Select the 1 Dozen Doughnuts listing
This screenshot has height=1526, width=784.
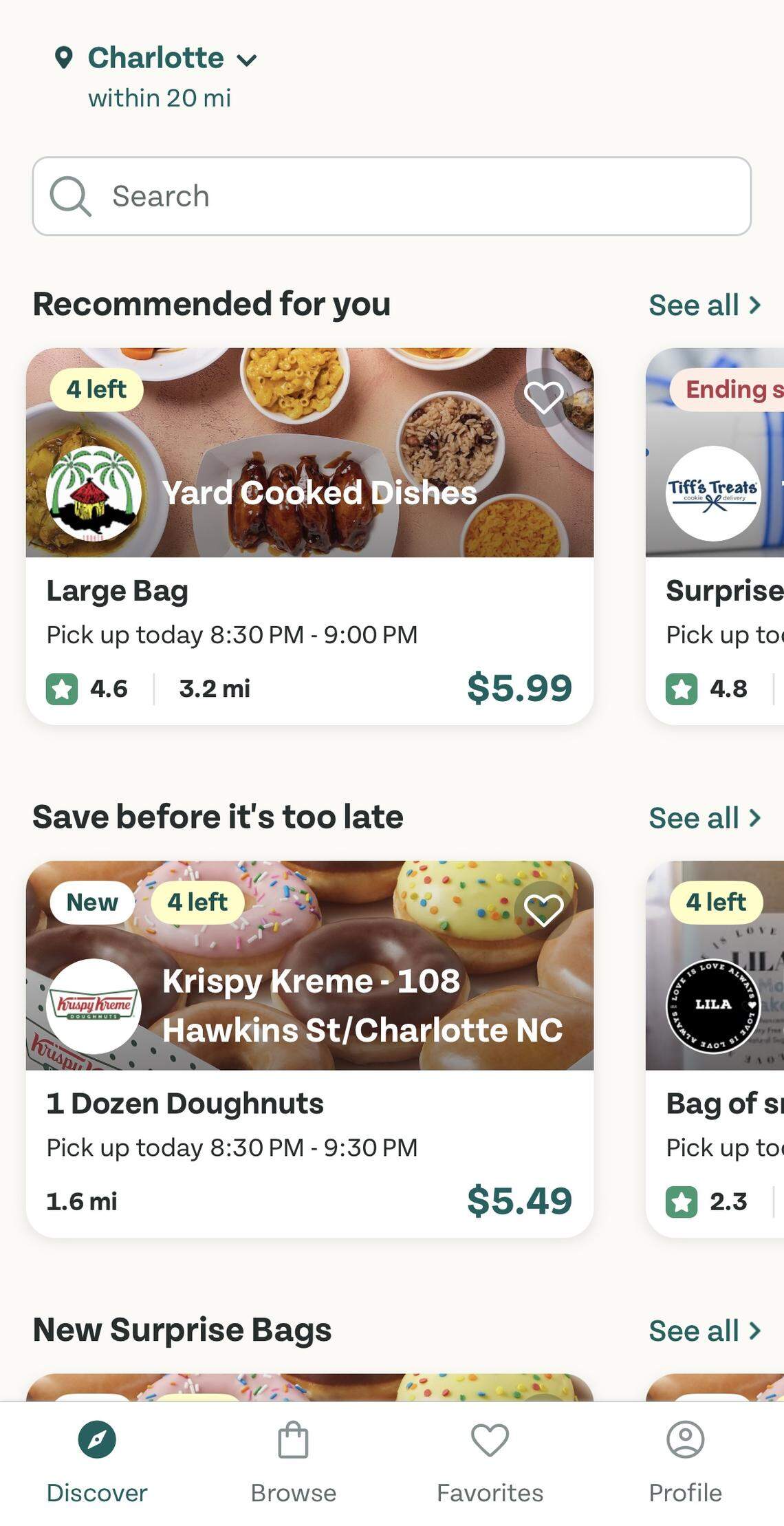pyautogui.click(x=309, y=1104)
